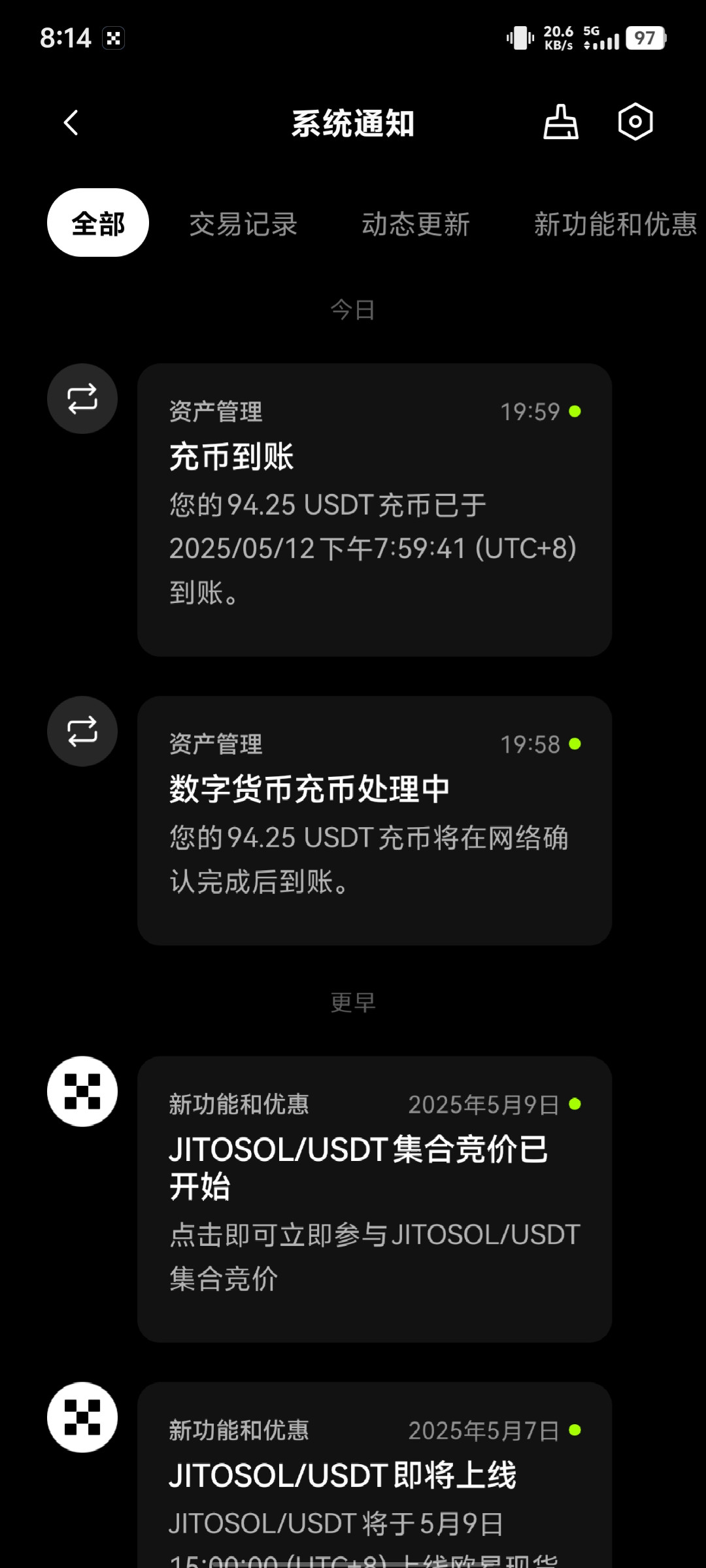
Task: Open the JITOSOL/USDT 集合竞价已开始 notice
Action: [x=375, y=1199]
